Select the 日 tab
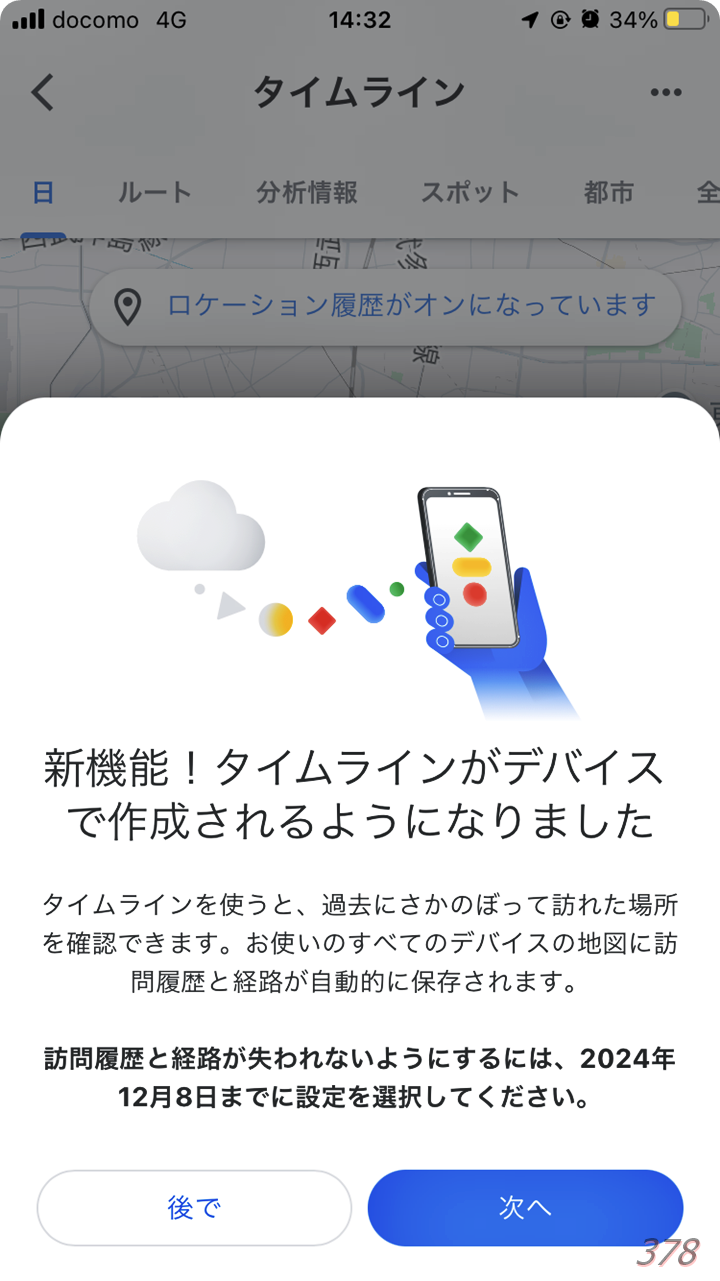720x1281 pixels. click(x=43, y=192)
